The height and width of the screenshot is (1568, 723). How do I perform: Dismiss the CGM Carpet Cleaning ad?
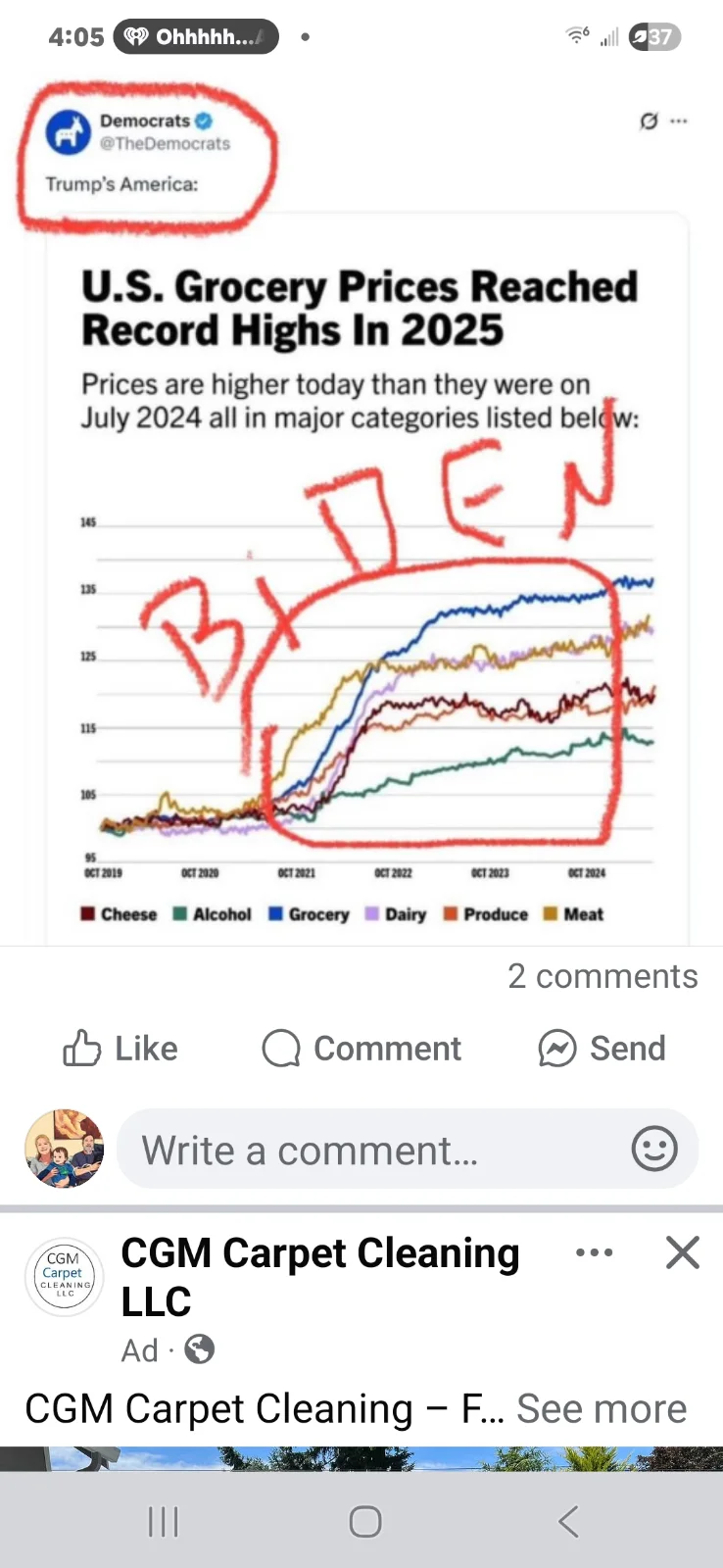tap(682, 1252)
